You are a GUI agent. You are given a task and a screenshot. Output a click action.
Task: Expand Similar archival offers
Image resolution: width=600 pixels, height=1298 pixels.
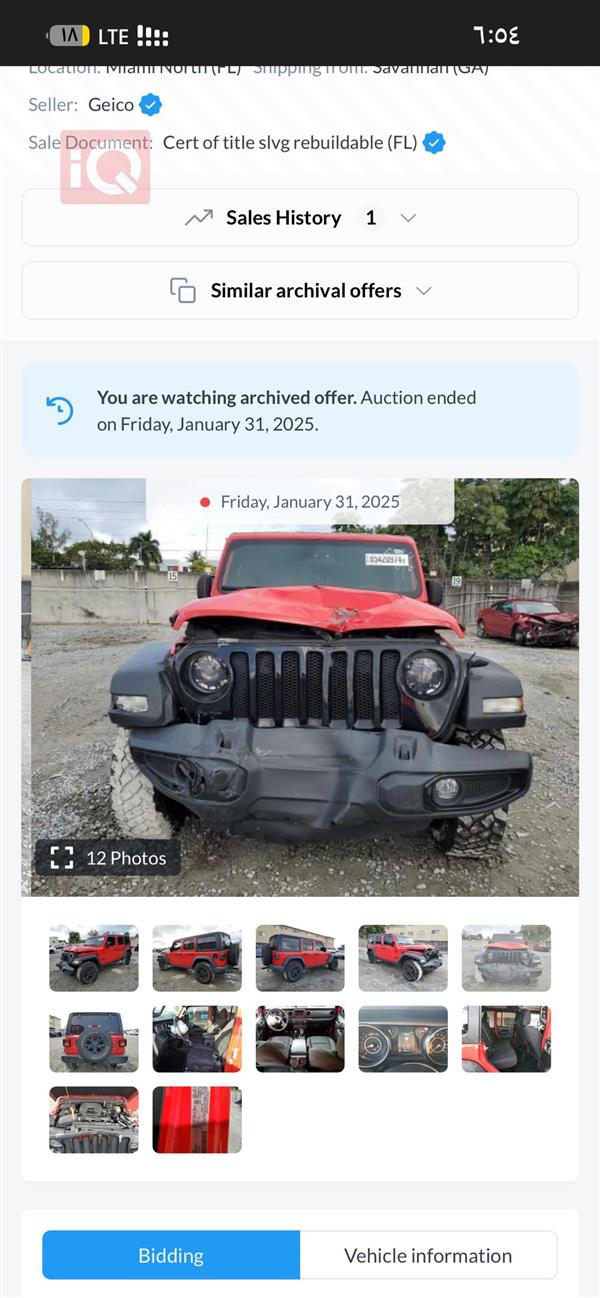[x=300, y=291]
